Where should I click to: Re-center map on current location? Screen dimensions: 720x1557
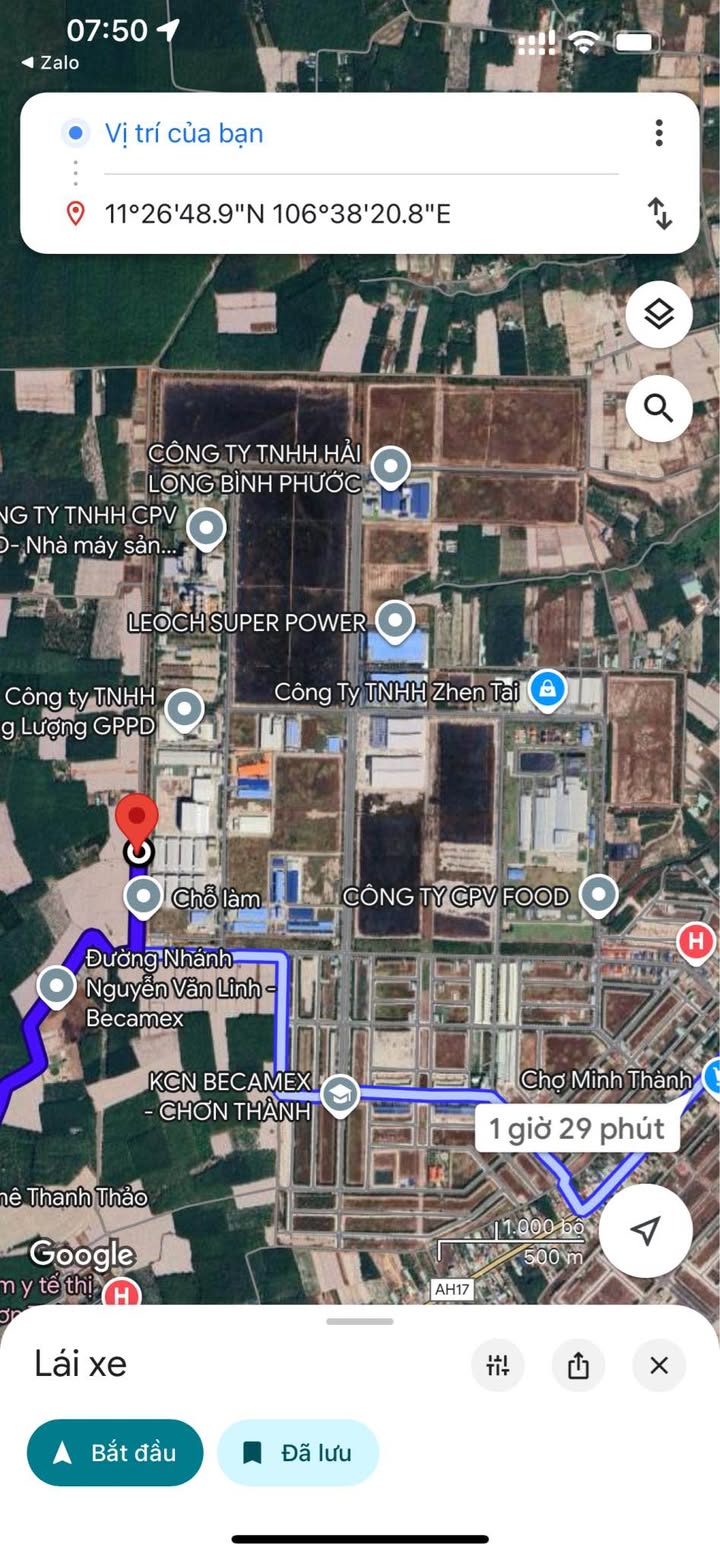tap(646, 1231)
